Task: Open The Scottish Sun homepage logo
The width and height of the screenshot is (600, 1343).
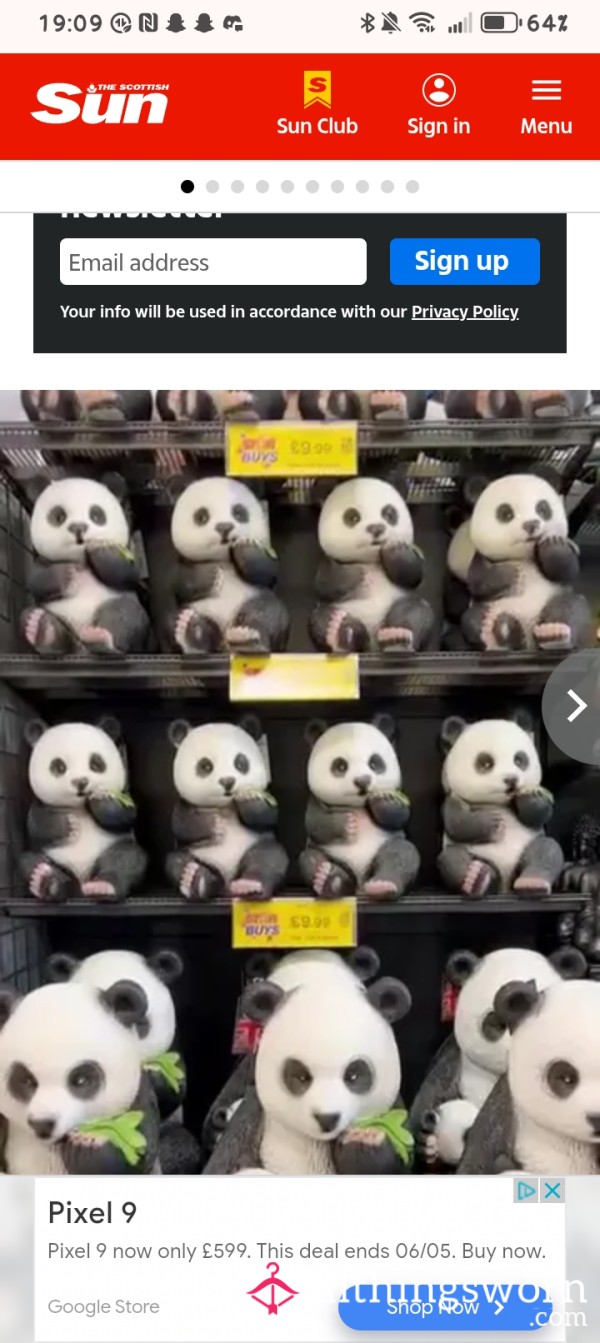Action: tap(100, 104)
